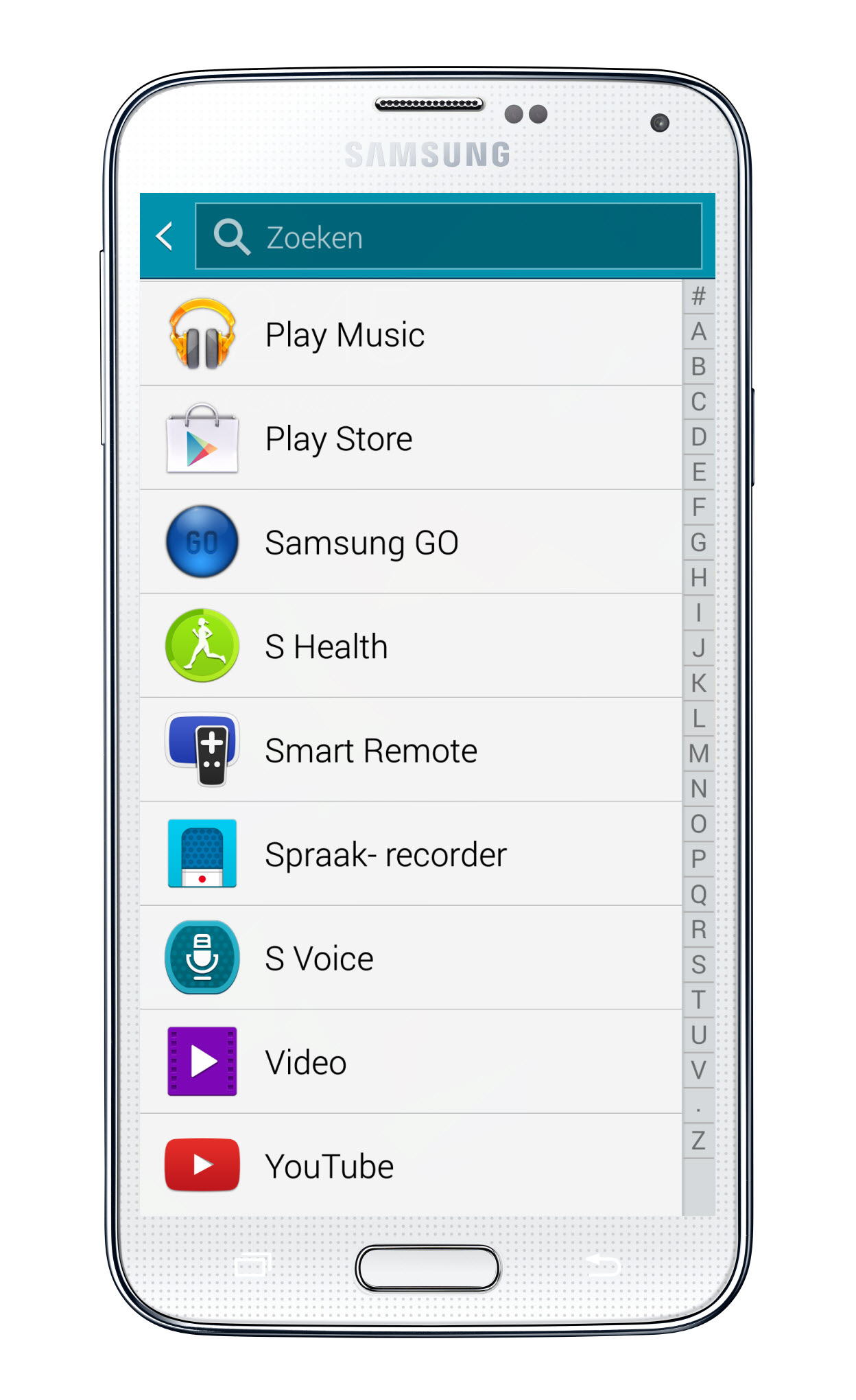Screen dimensions: 856x1400
Task: Launch the Play Store app
Action: (x=340, y=439)
